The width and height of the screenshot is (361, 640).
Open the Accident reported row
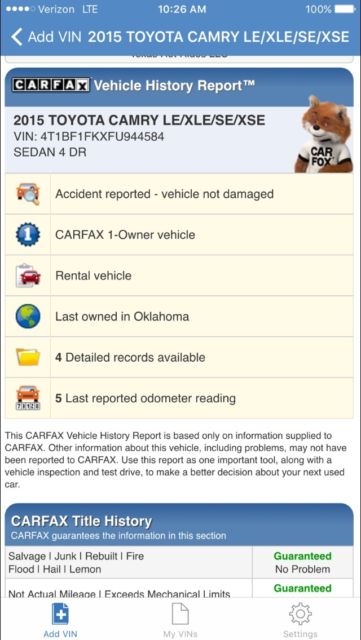179,194
